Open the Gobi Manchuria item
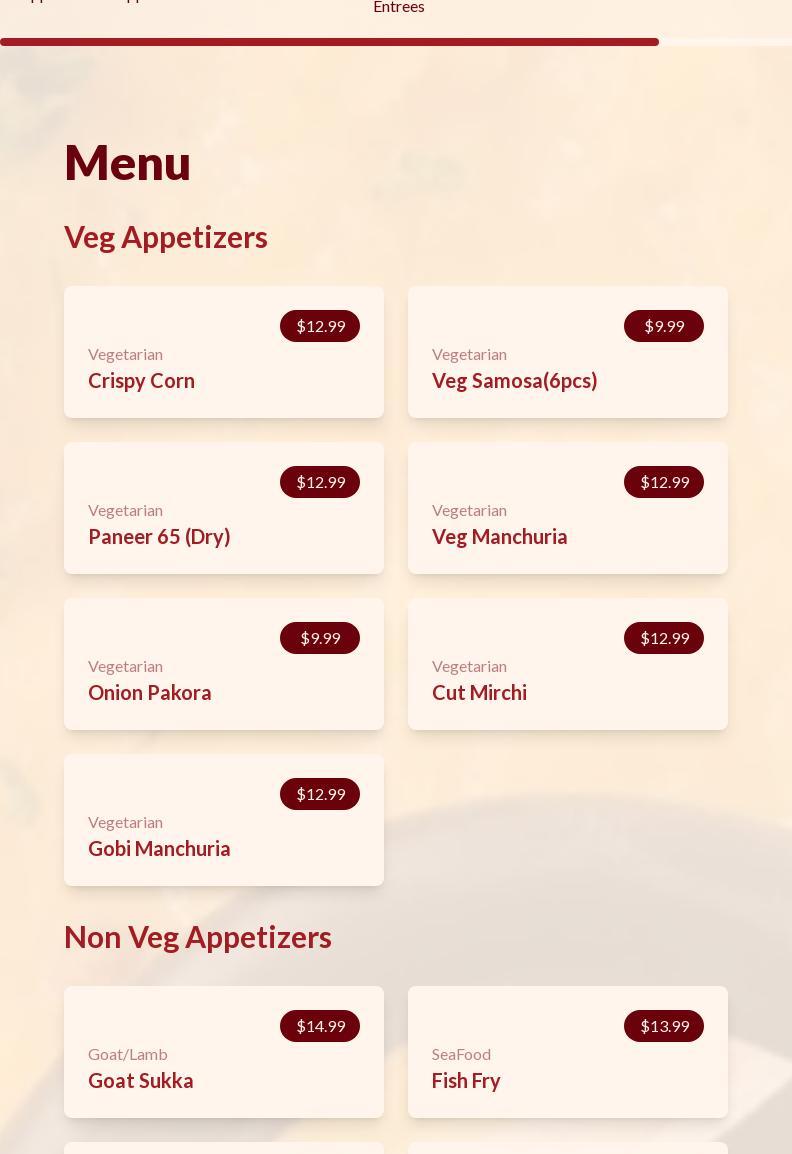The image size is (792, 1154). click(x=223, y=820)
